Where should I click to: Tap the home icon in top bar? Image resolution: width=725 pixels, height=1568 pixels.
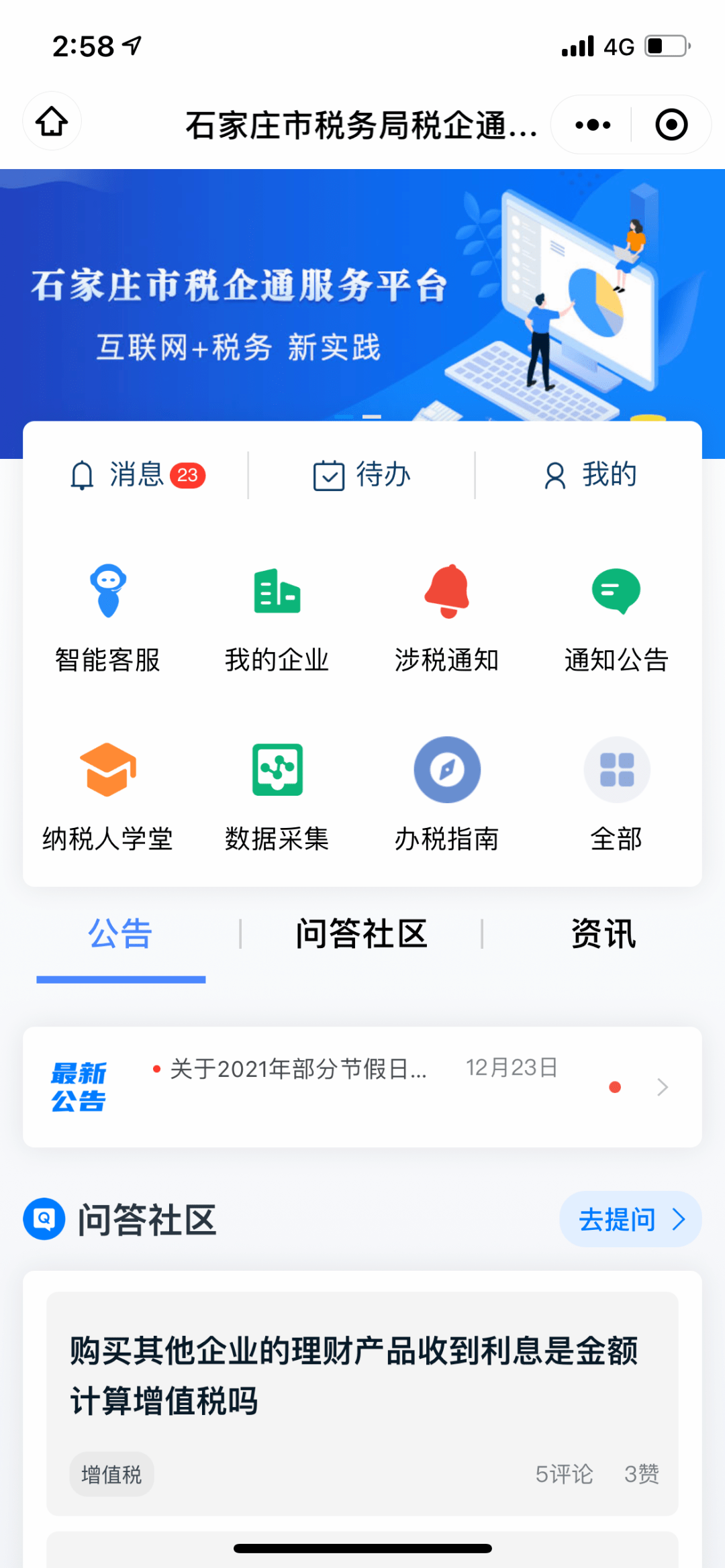coord(52,121)
